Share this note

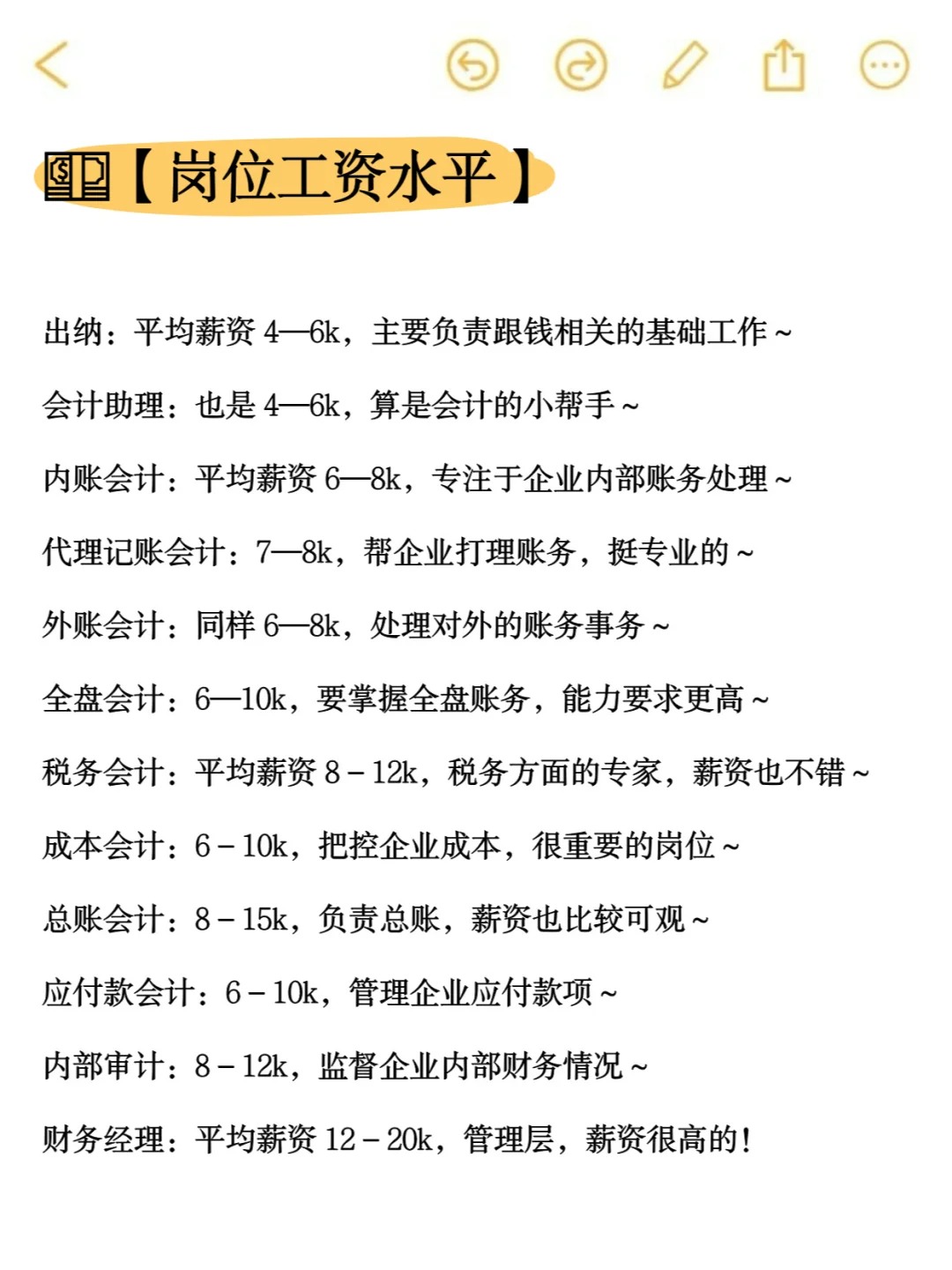[x=784, y=65]
